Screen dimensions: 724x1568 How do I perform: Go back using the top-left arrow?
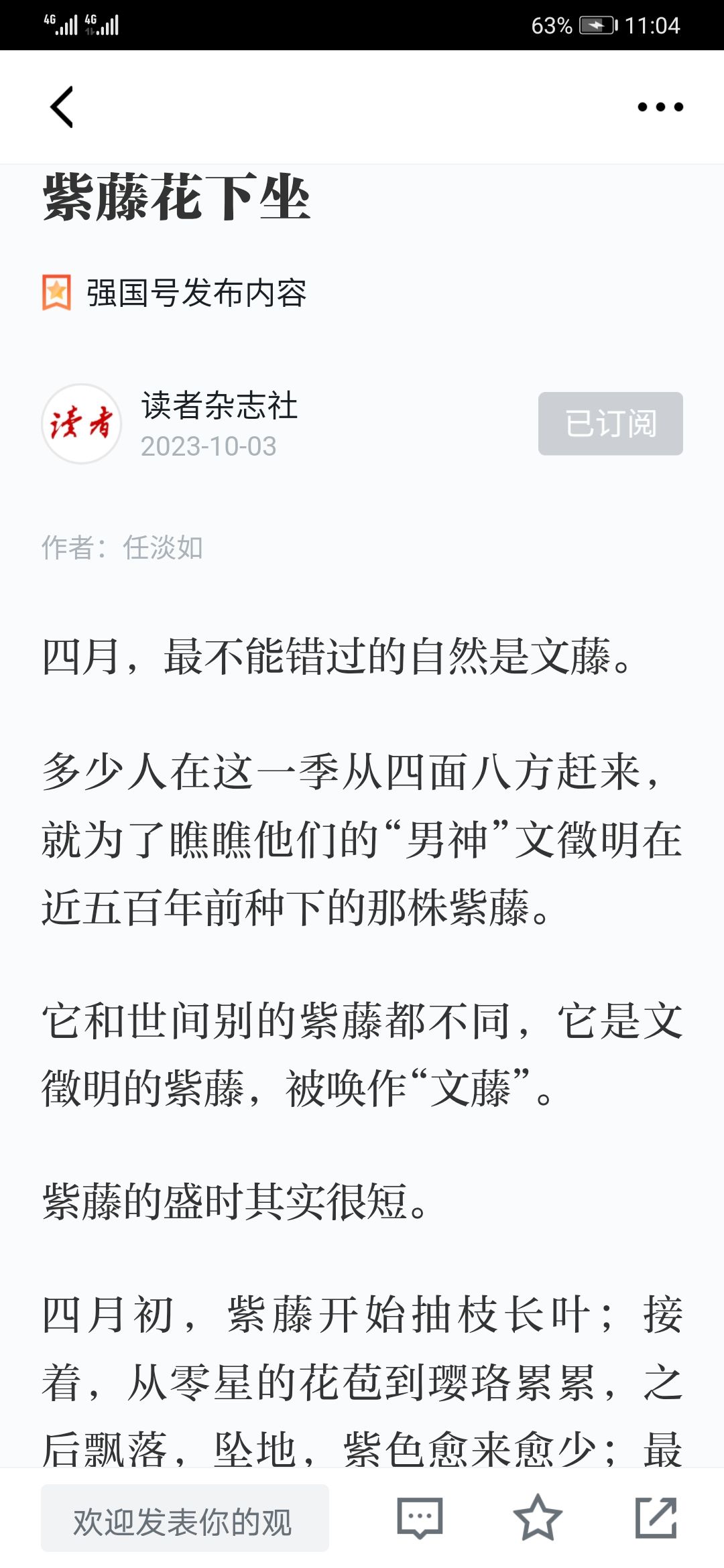pos(62,107)
